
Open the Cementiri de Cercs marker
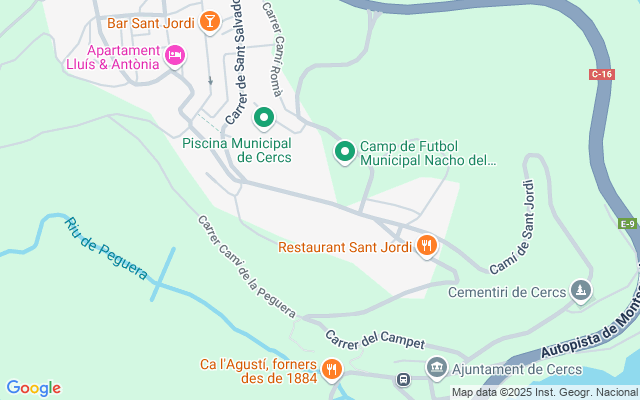click(x=581, y=291)
